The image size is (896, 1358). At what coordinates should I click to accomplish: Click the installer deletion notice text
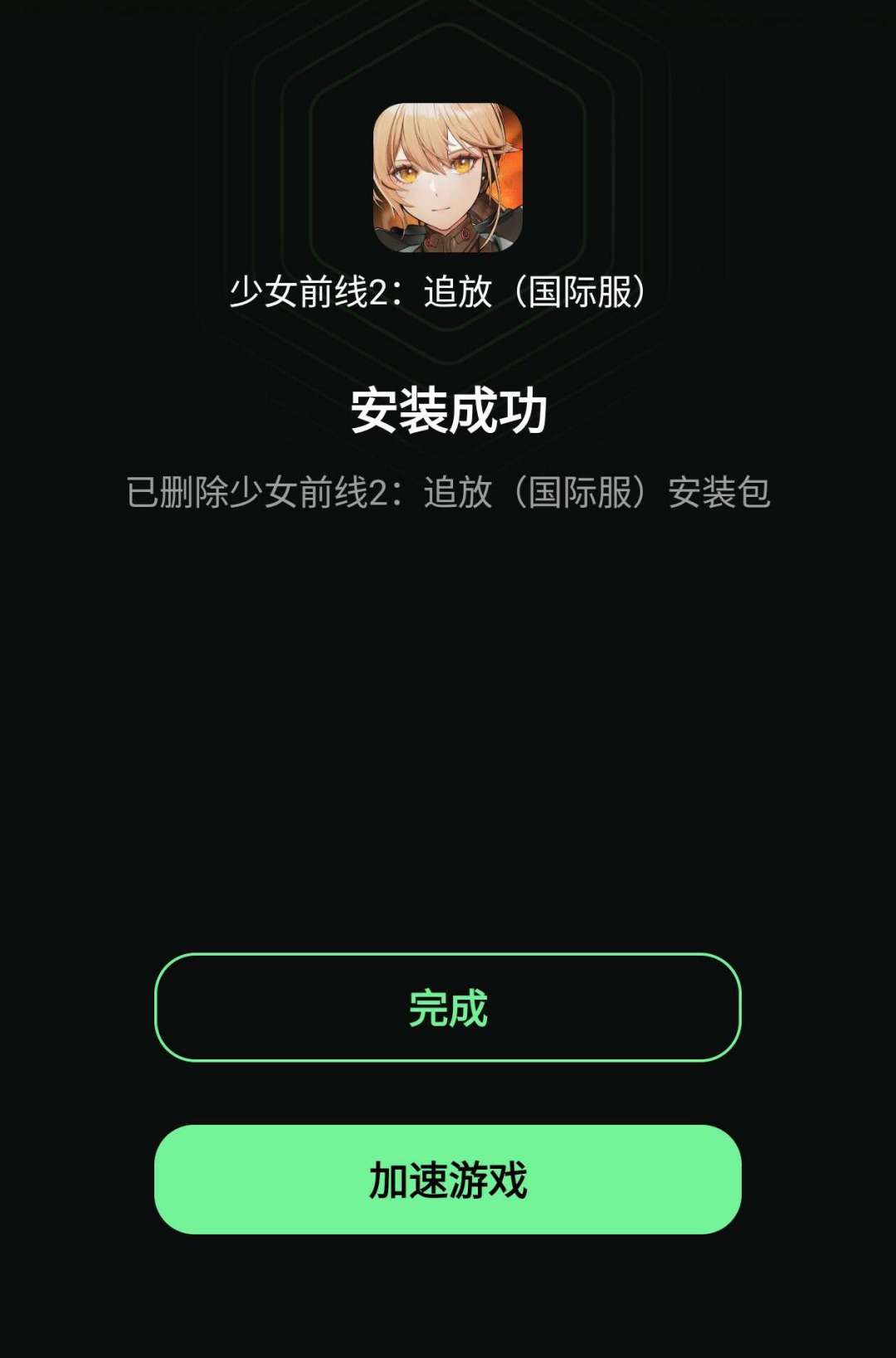448,492
